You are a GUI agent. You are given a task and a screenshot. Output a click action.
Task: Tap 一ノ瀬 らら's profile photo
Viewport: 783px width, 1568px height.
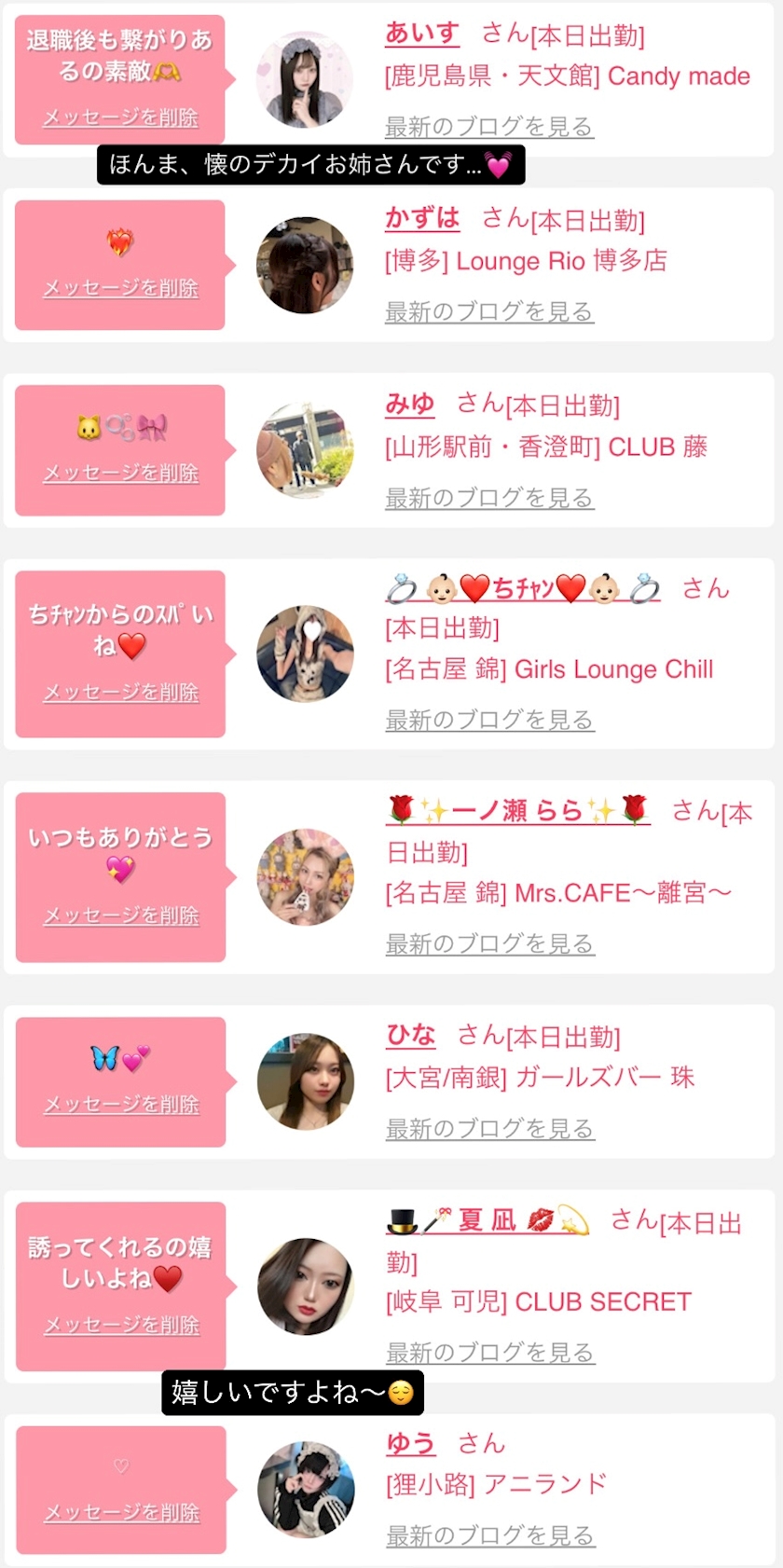305,877
